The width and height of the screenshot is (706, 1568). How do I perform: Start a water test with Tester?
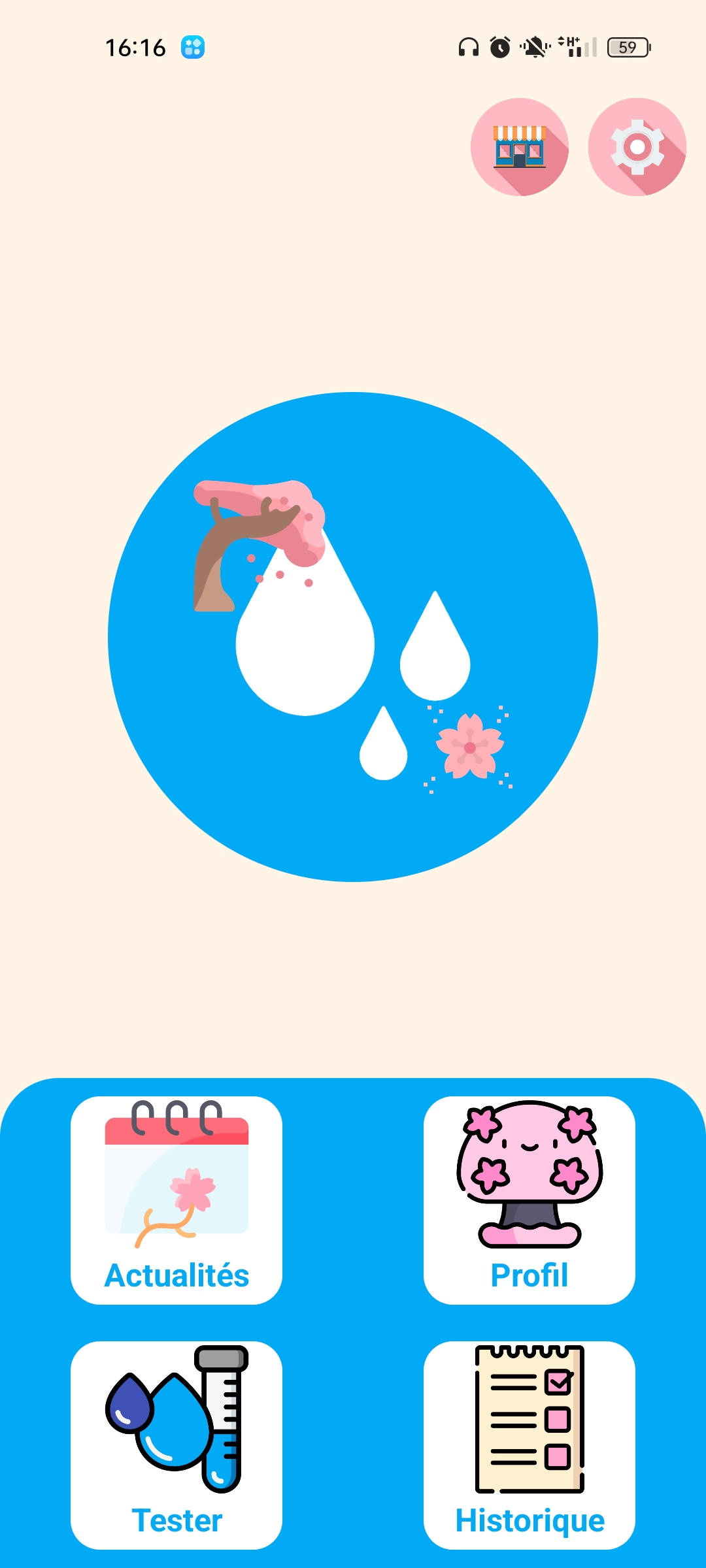tap(176, 1445)
